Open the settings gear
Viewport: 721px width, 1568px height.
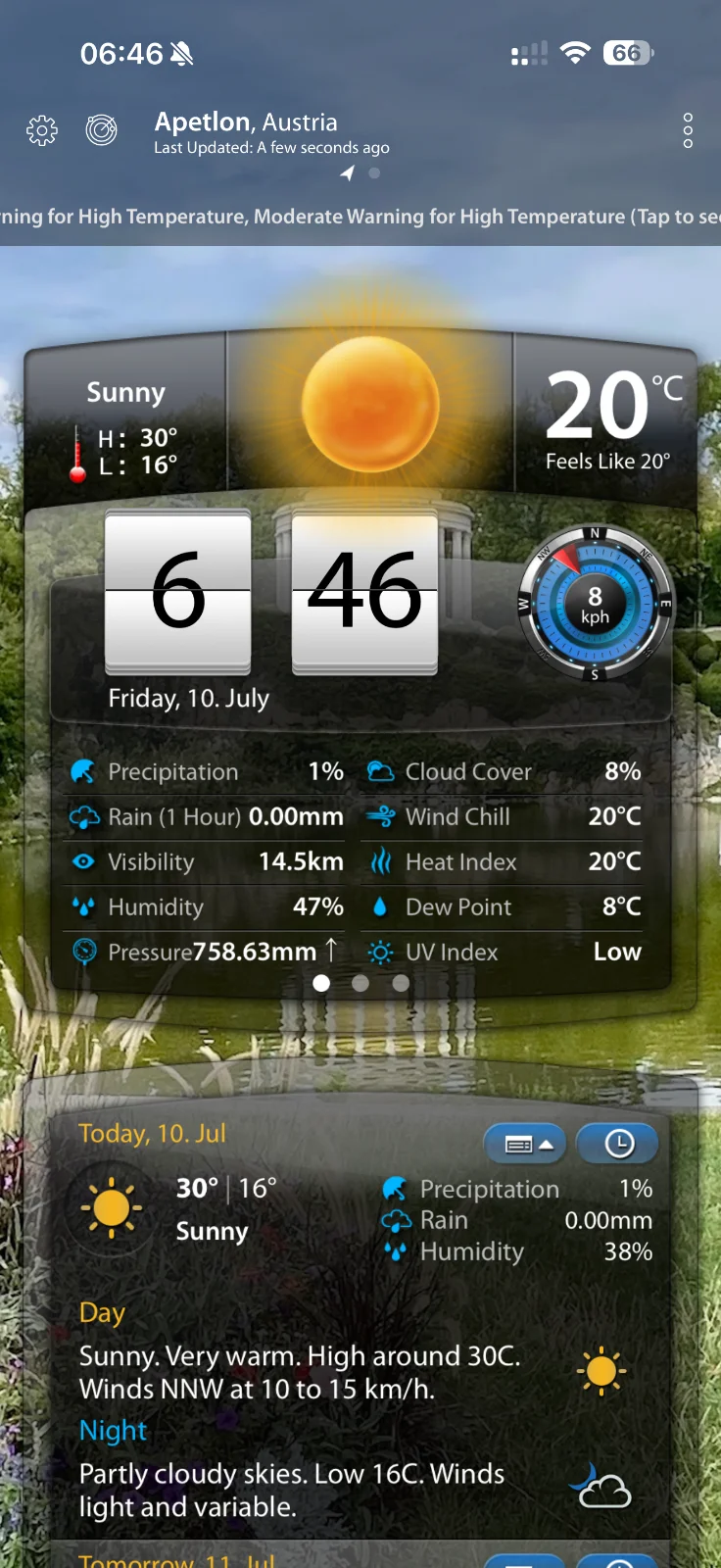pyautogui.click(x=42, y=130)
